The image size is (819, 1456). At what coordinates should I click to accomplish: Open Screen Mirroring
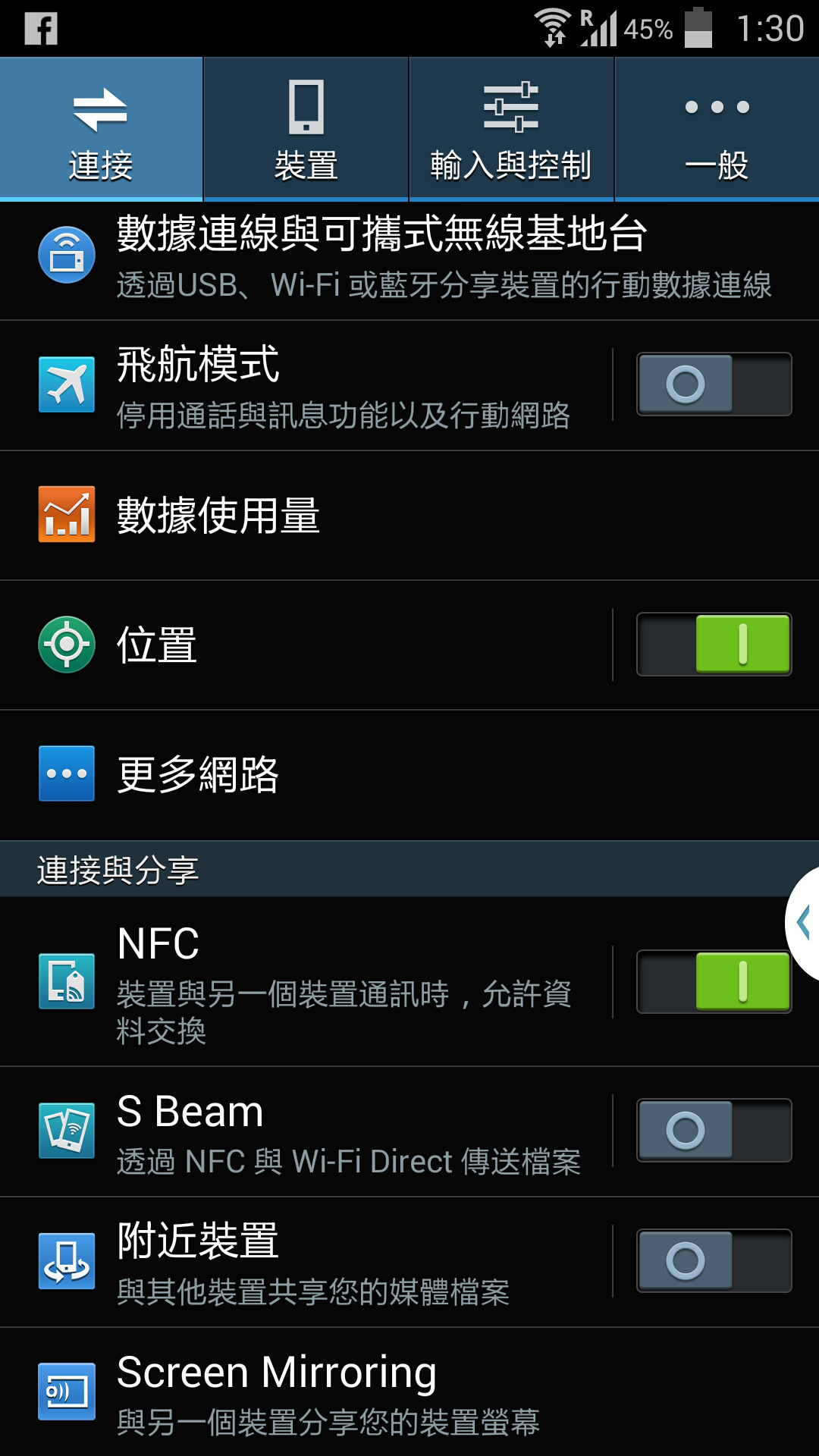[409, 1392]
